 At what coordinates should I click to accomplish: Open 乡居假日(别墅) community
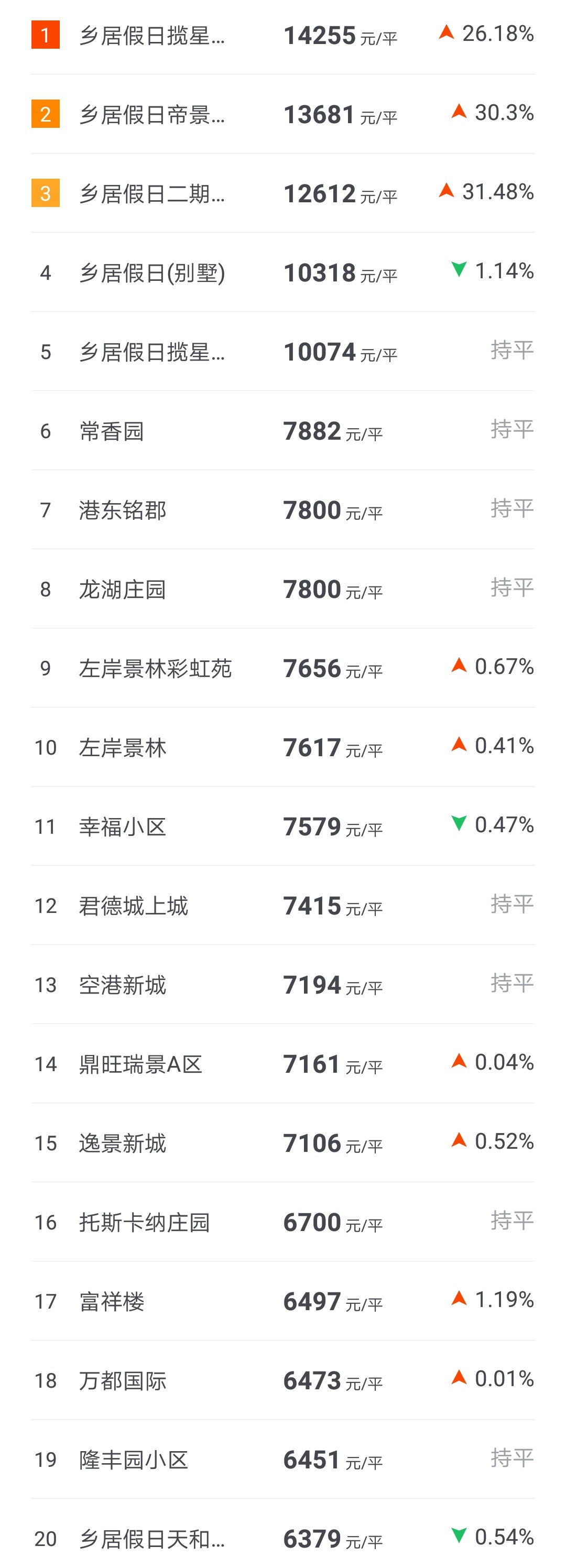[x=152, y=273]
